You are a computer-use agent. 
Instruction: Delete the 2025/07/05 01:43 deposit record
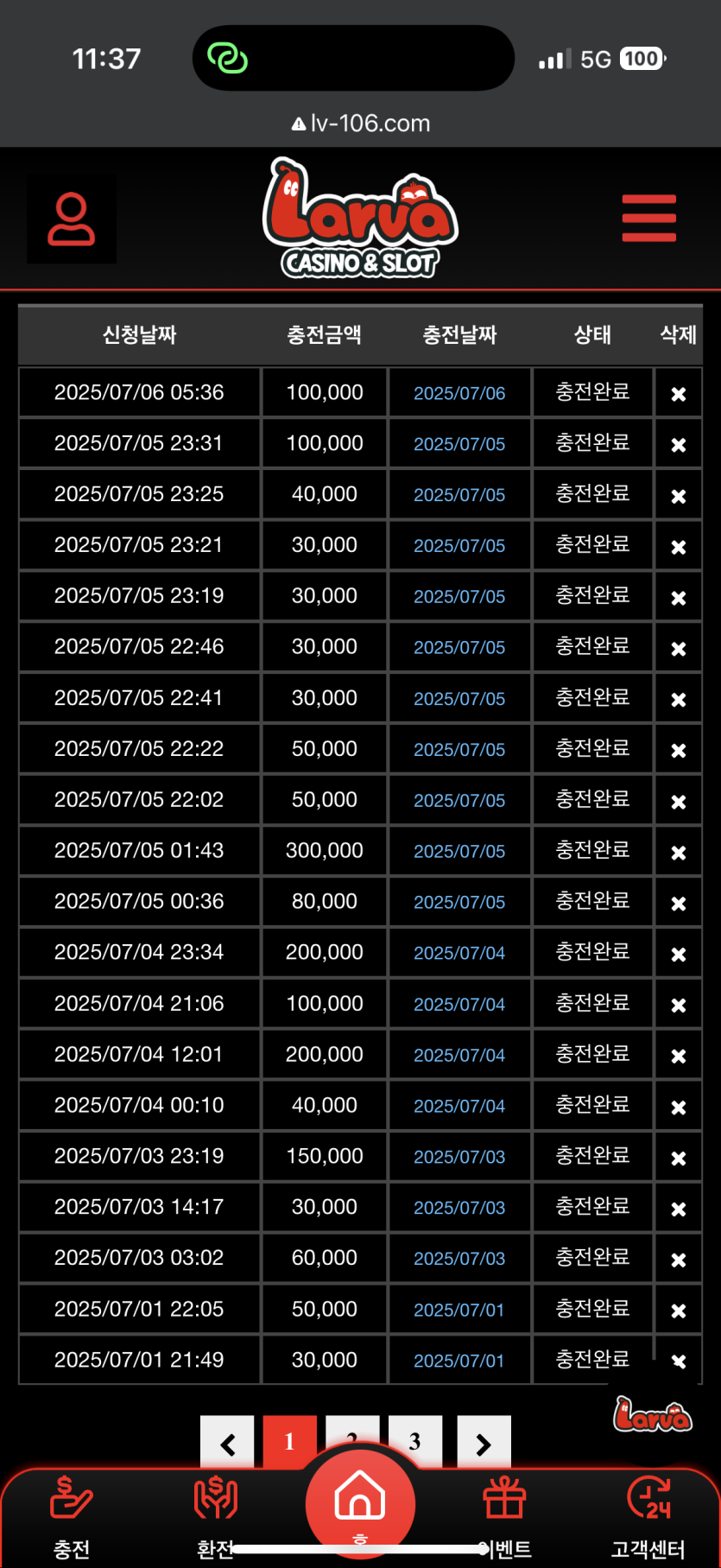point(679,853)
